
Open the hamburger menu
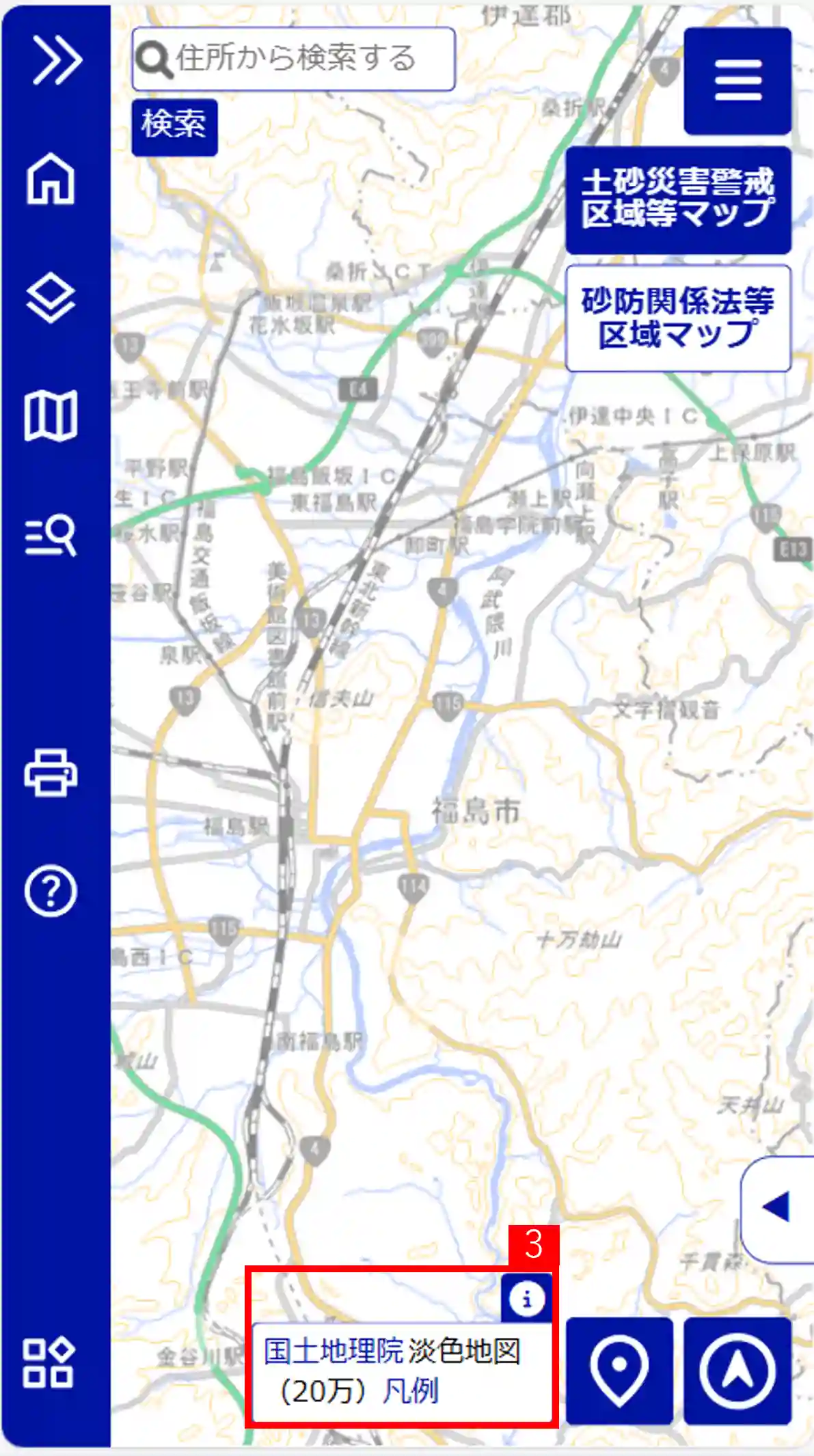(x=737, y=81)
